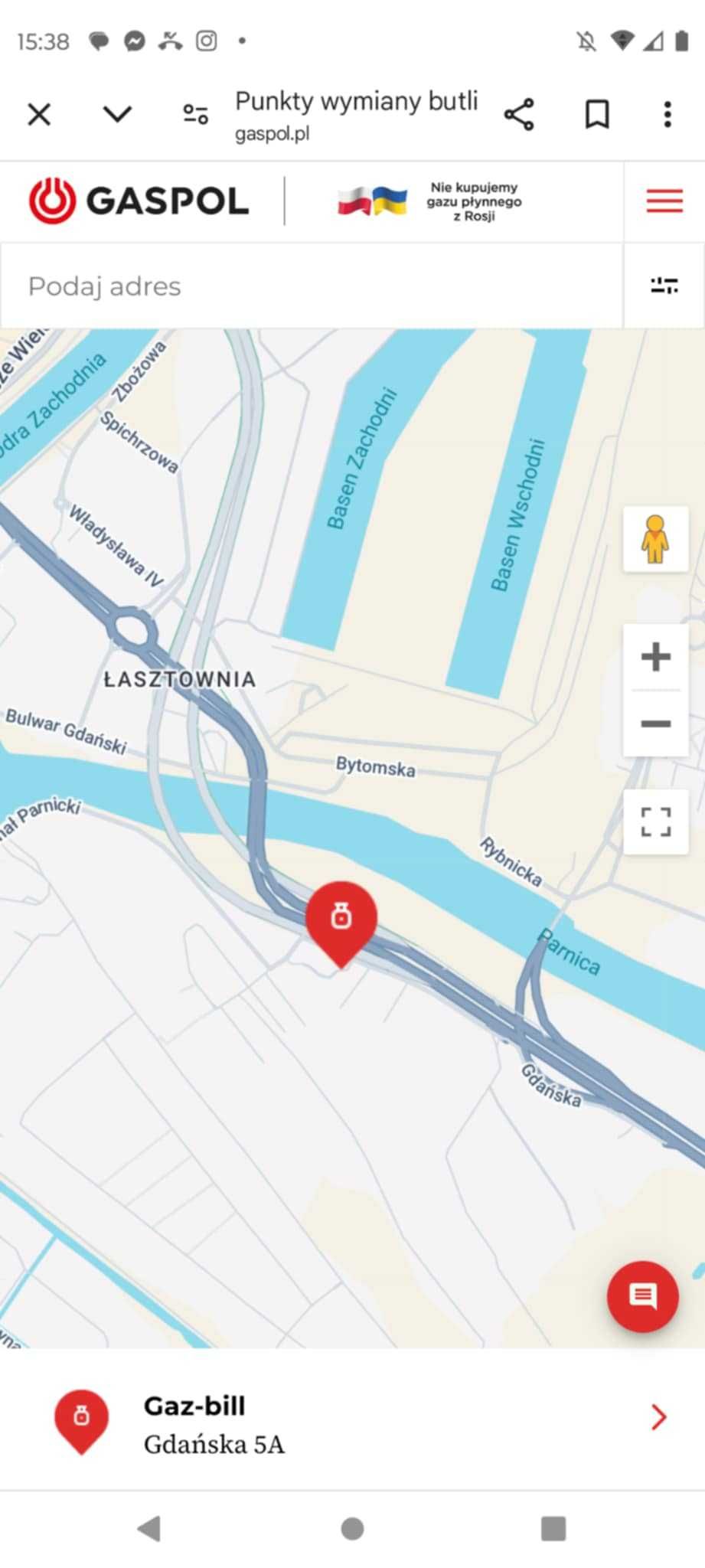The image size is (705, 1568).
Task: Bookmark this page
Action: click(597, 115)
